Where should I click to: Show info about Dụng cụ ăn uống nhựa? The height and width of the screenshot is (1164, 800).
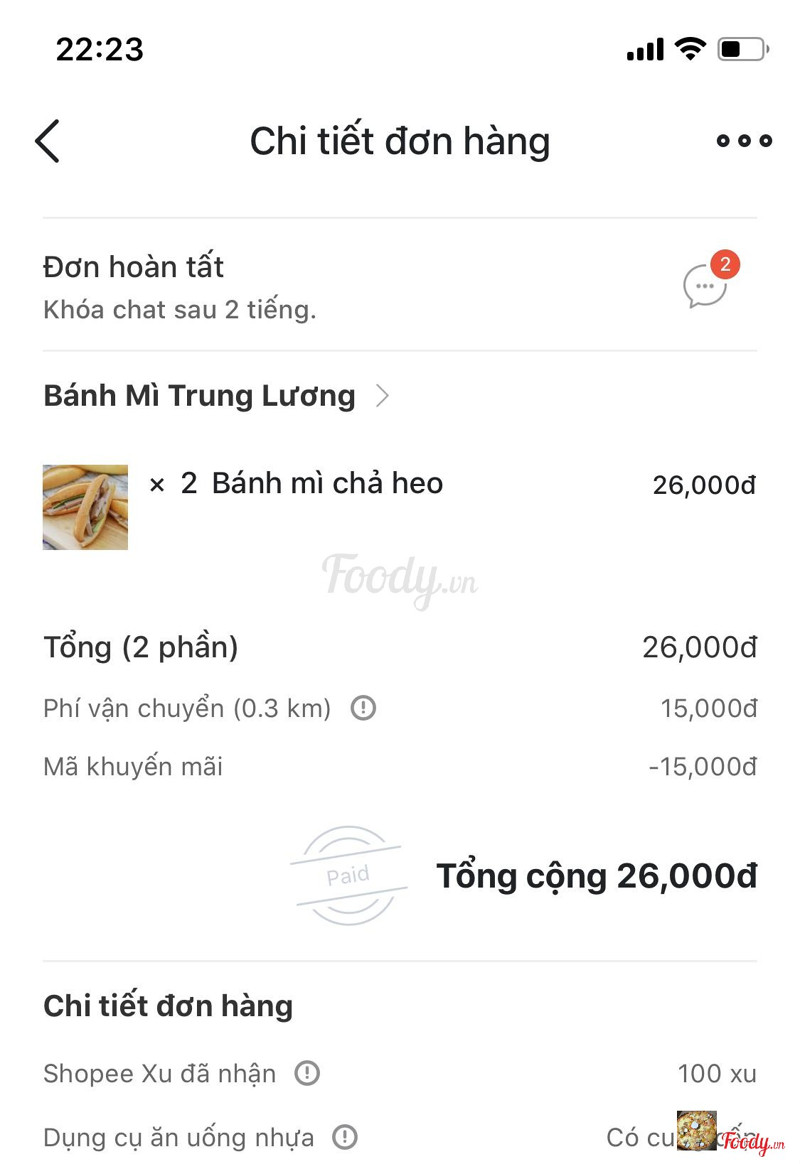click(345, 1137)
